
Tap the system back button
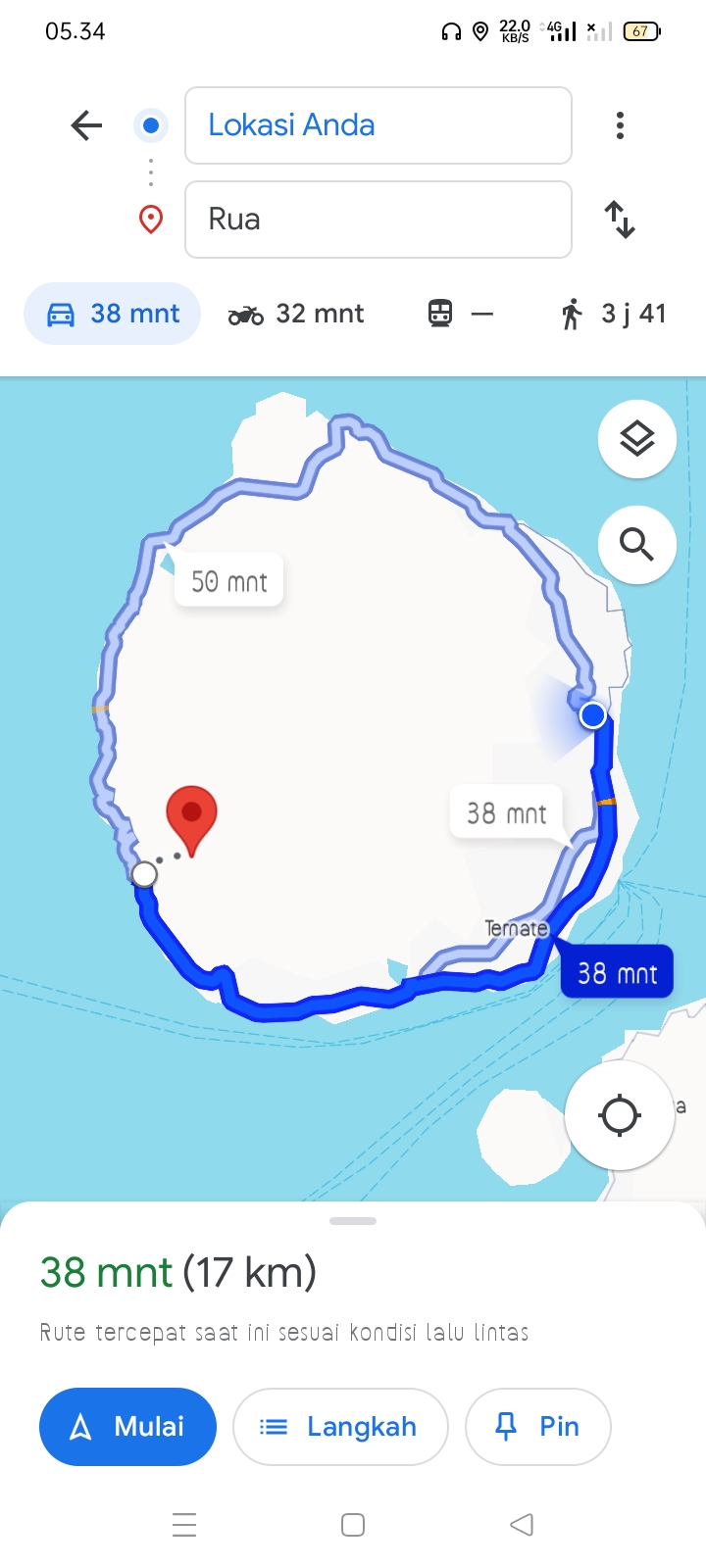point(522,1525)
